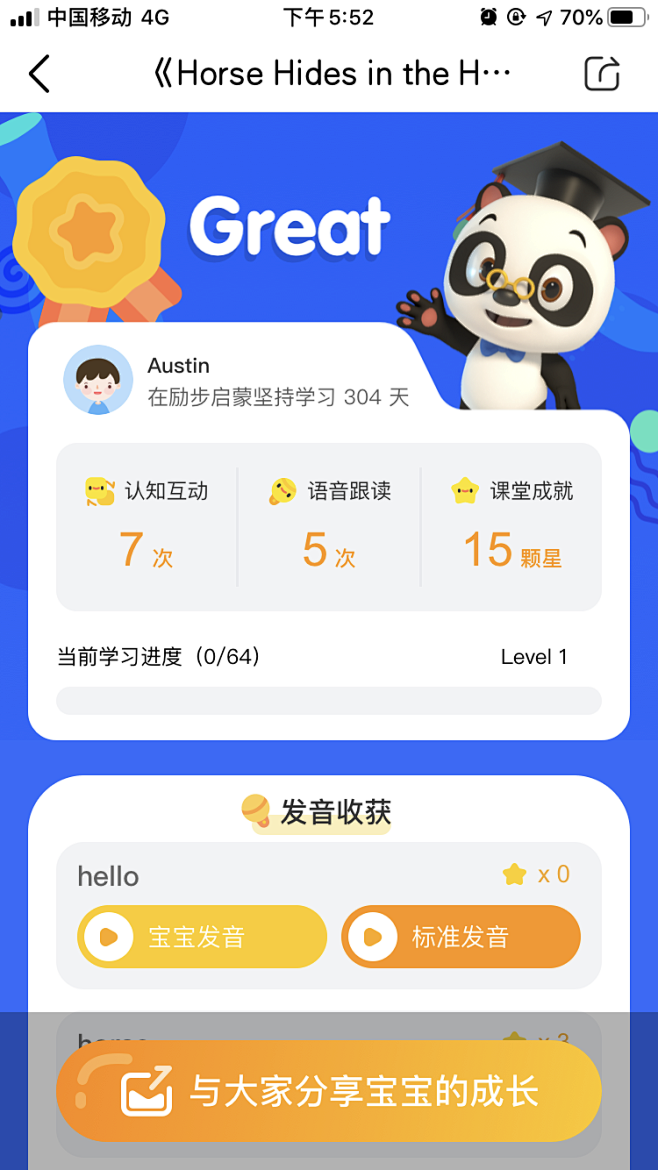Play 宝宝发音 for the word hello
658x1170 pixels.
[201, 937]
